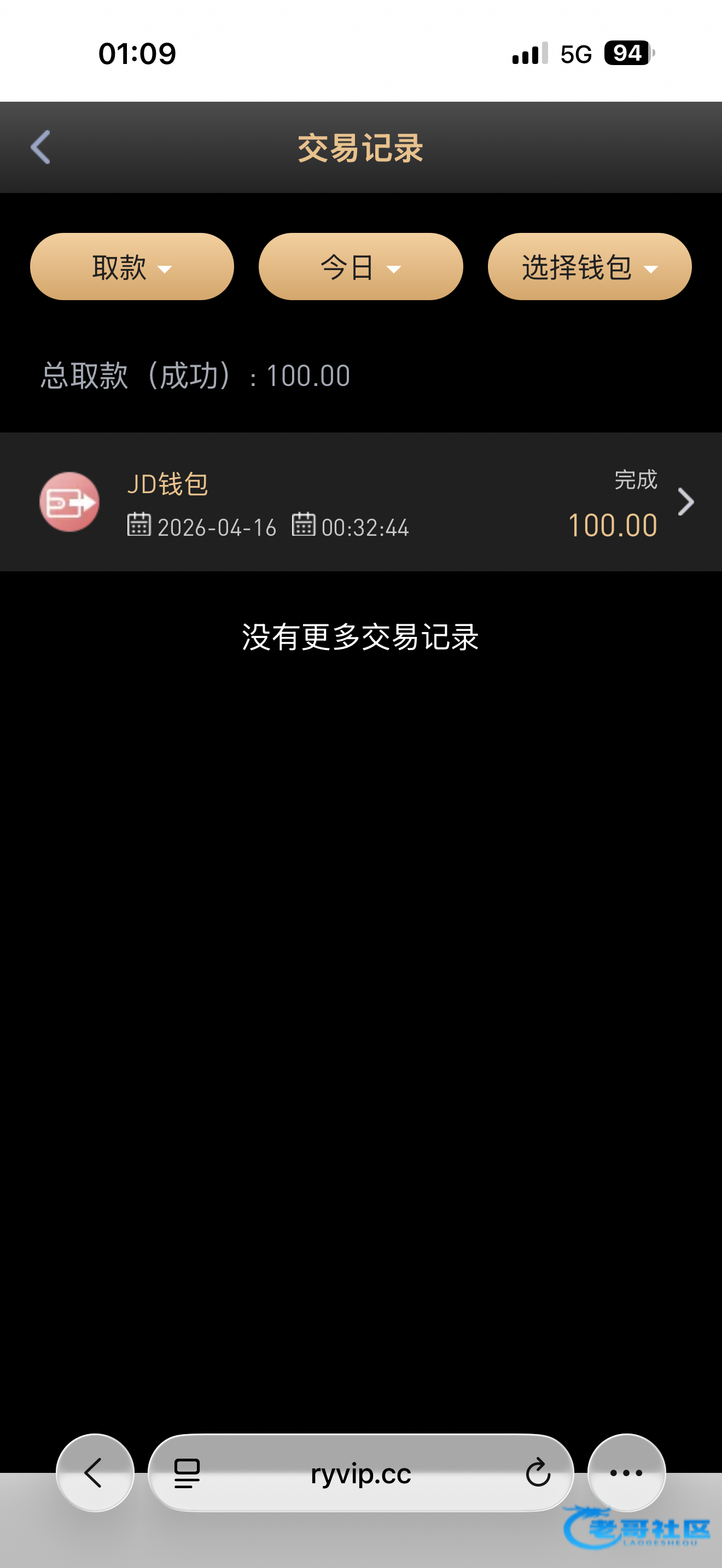Tap the ryvip.cc address bar
The width and height of the screenshot is (722, 1568).
(360, 1473)
